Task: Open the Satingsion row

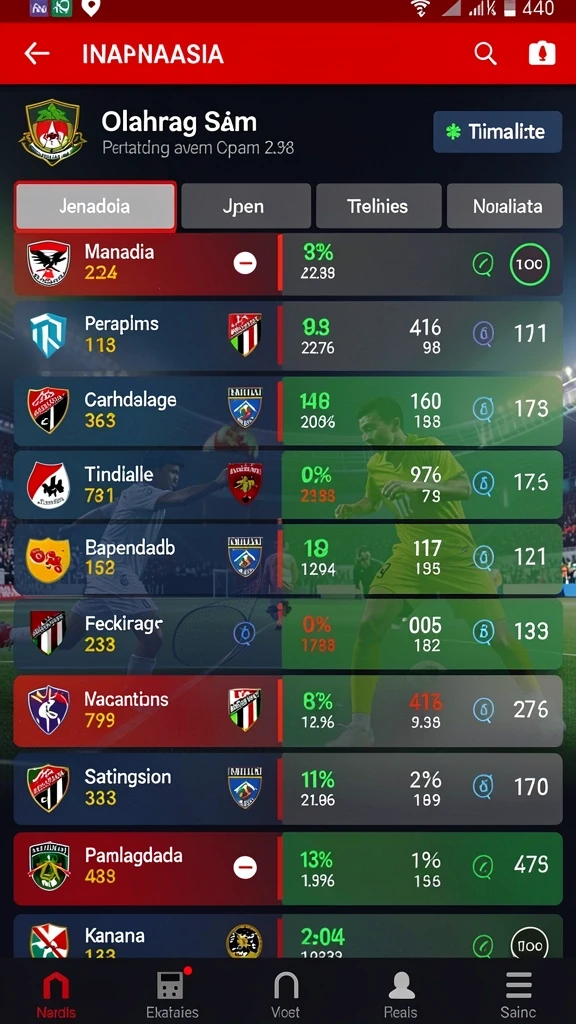Action: coord(288,788)
